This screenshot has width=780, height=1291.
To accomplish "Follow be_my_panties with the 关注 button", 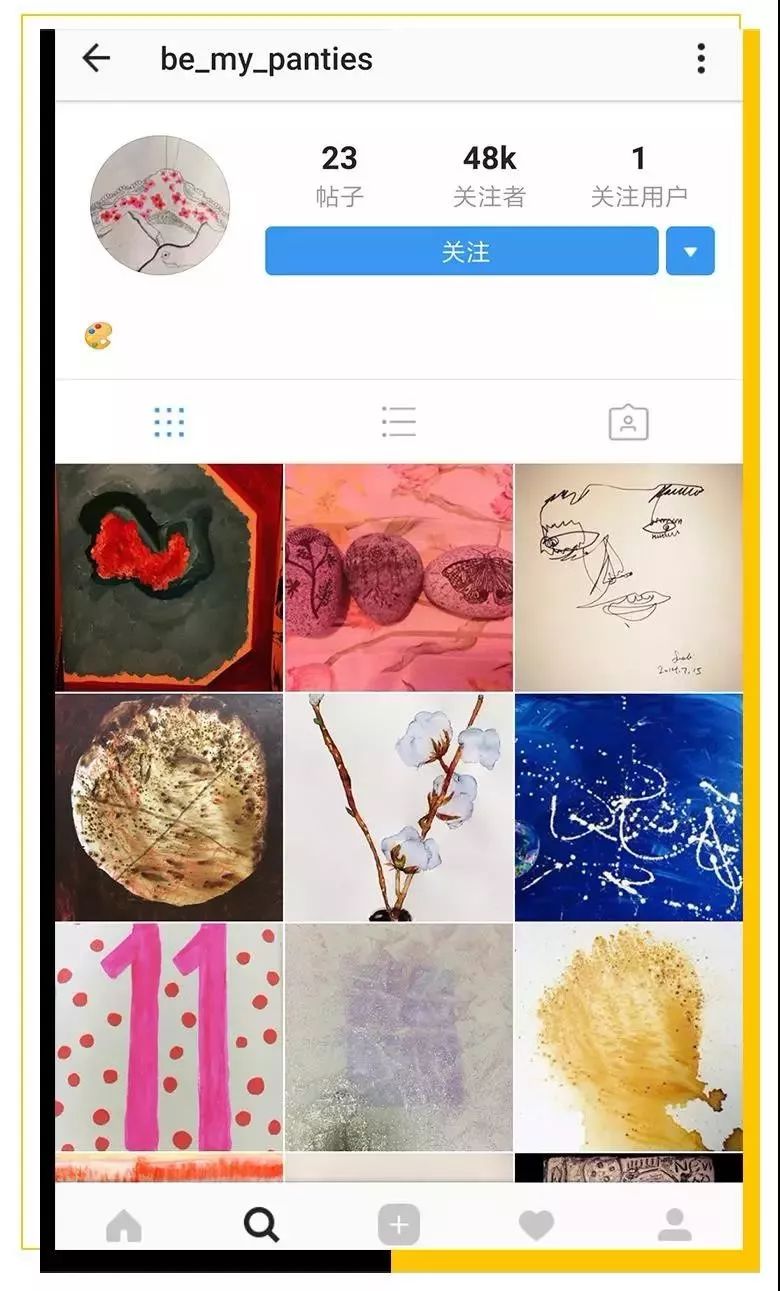I will coord(462,251).
